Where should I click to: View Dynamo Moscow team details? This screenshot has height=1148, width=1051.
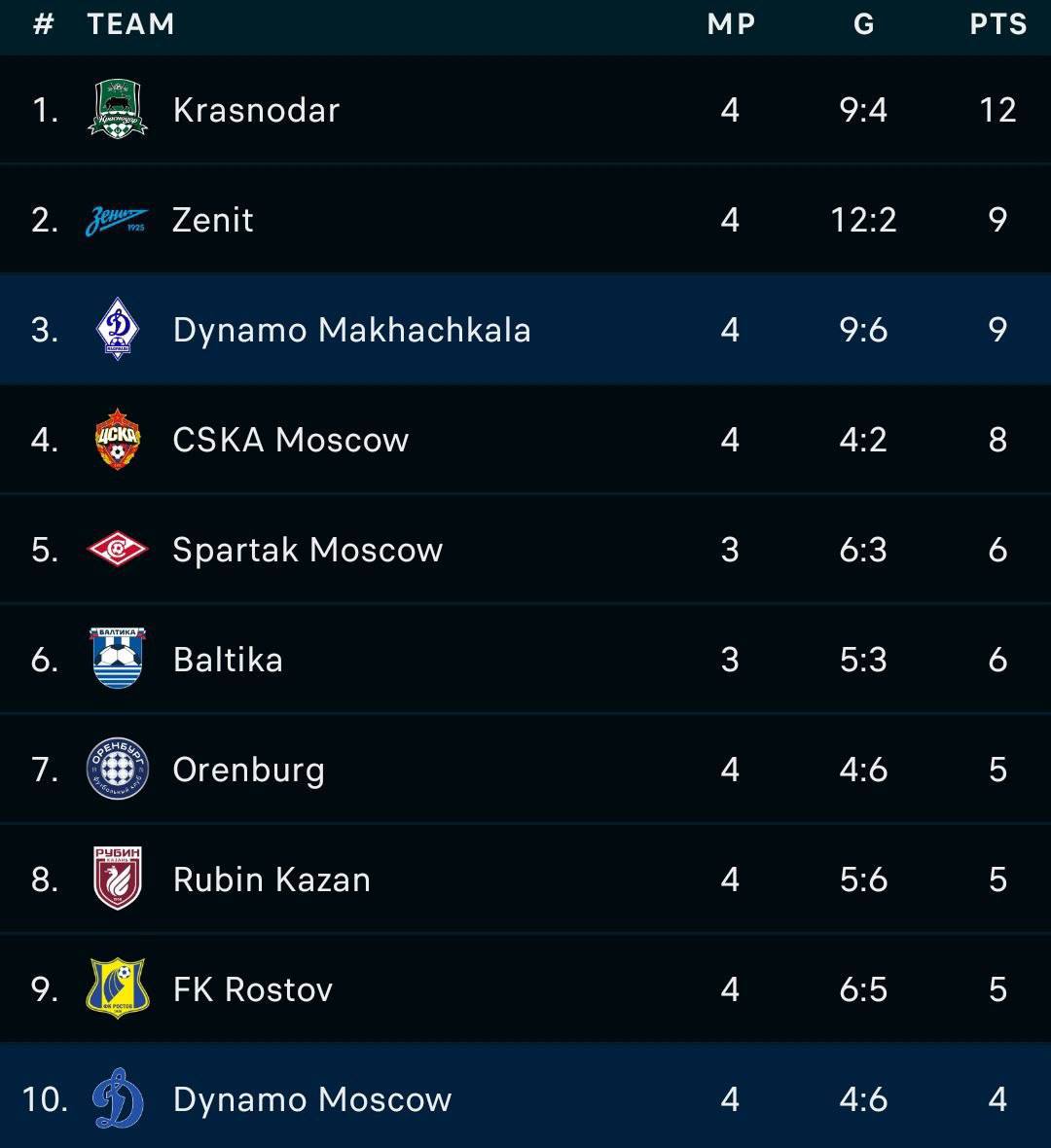[x=525, y=1096]
